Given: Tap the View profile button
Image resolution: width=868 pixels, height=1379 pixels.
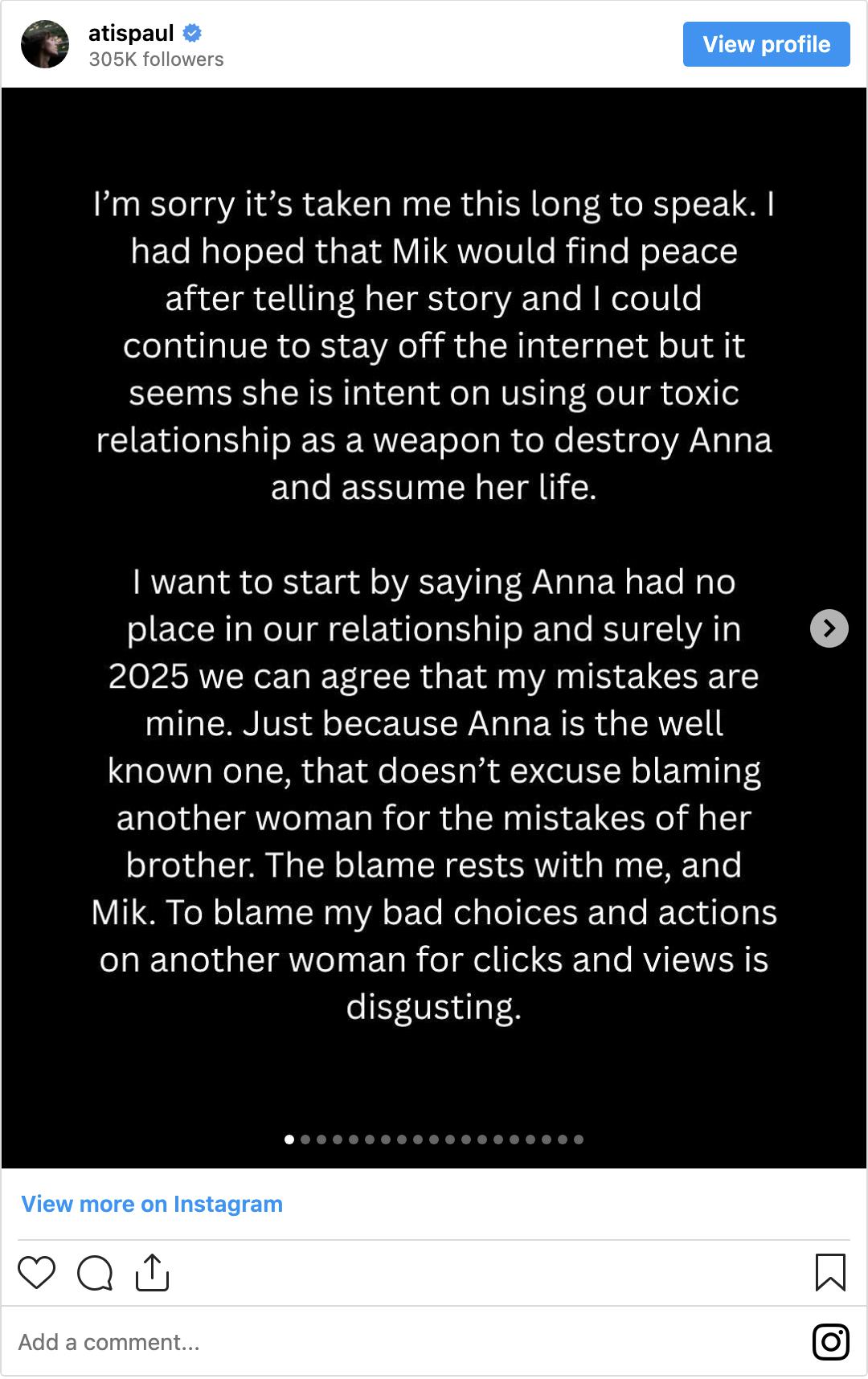Looking at the screenshot, I should coord(766,44).
